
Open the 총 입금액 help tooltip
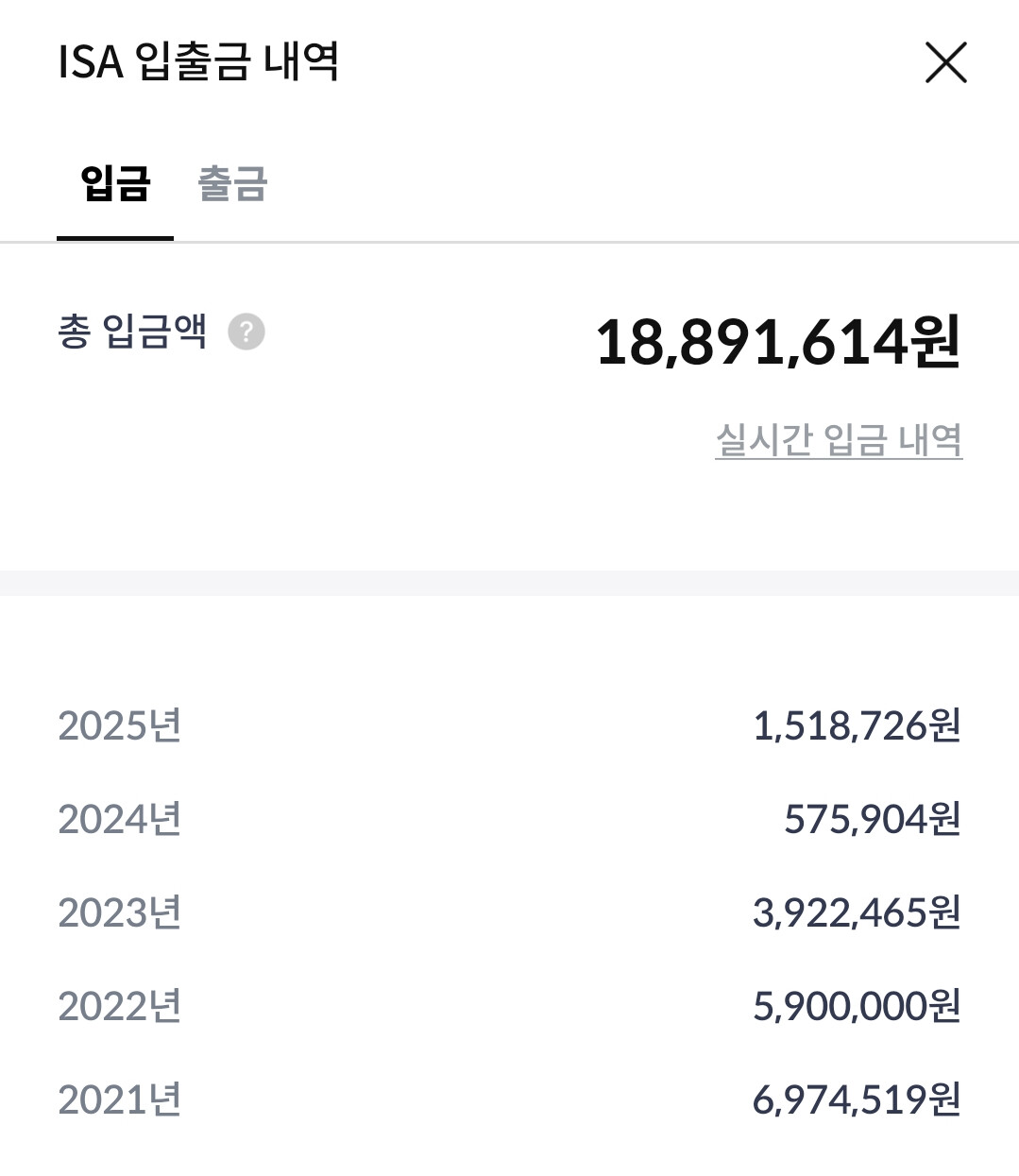(x=246, y=332)
